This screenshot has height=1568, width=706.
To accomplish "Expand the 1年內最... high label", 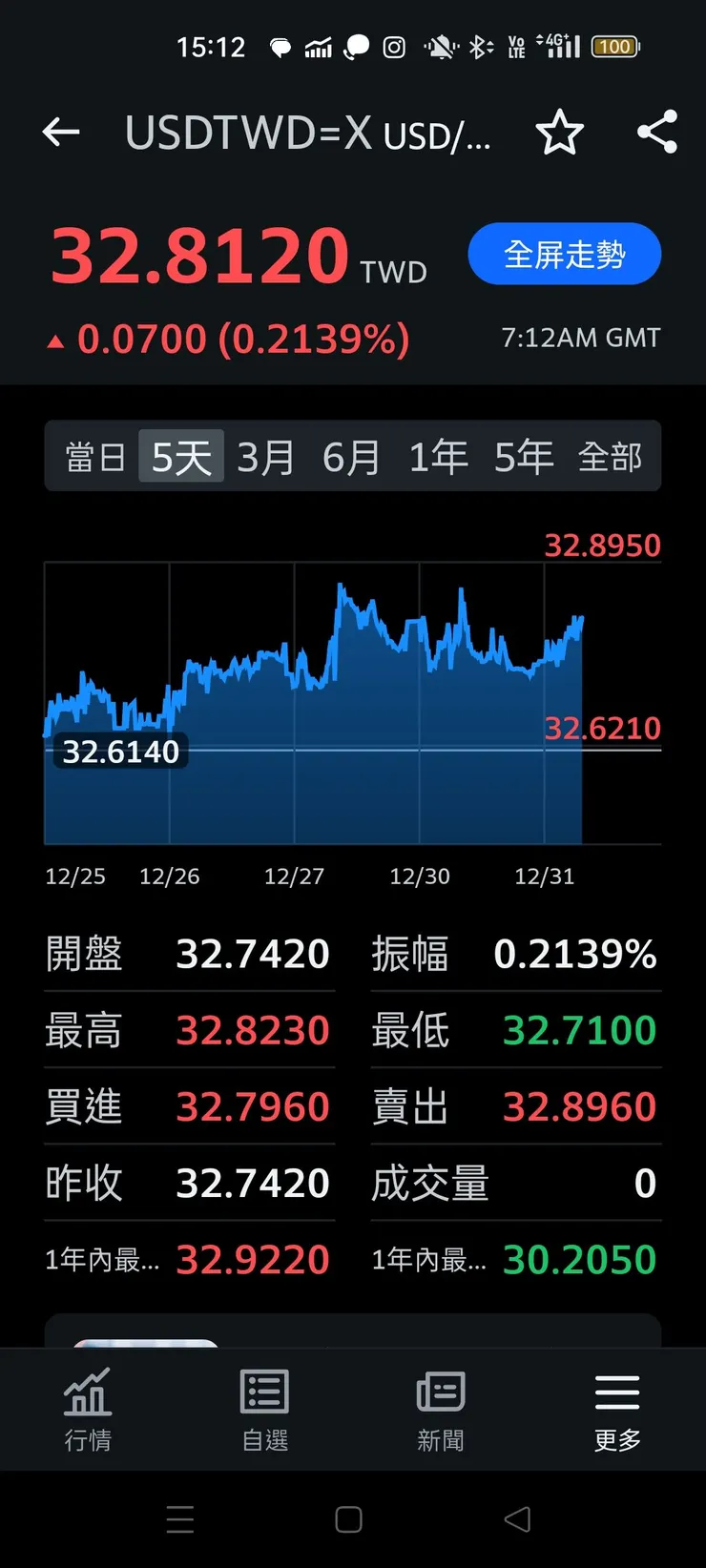I will coord(102,1259).
